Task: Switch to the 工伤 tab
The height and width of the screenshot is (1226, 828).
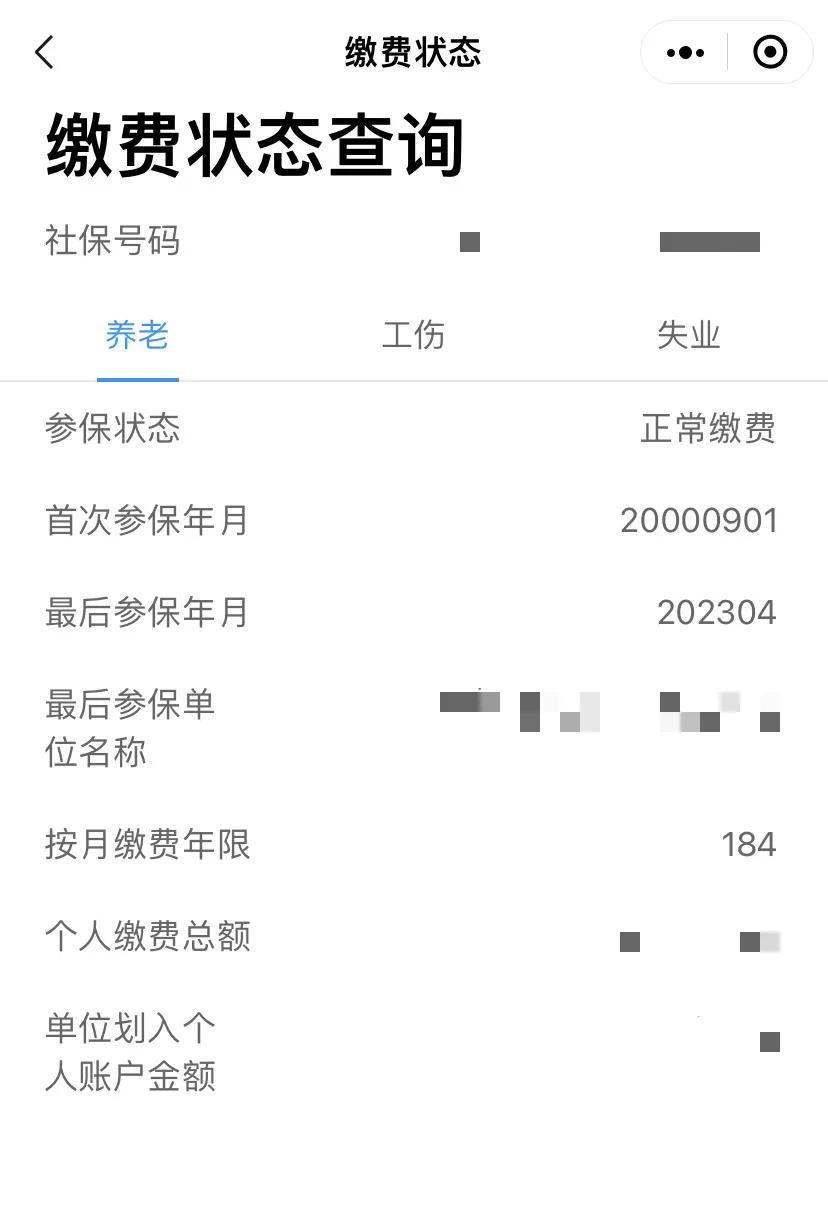Action: 414,336
